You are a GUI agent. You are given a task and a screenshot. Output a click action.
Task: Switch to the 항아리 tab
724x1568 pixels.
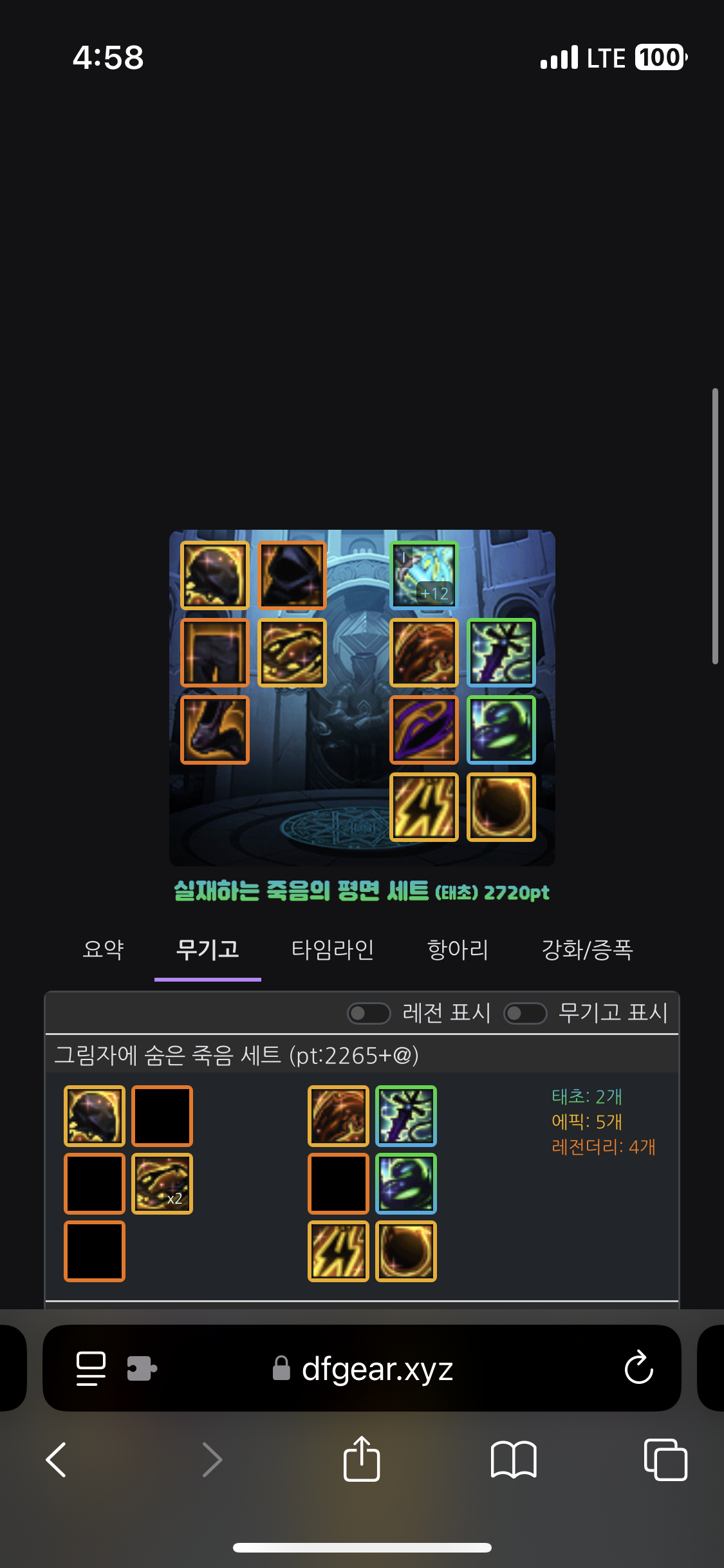click(x=458, y=949)
